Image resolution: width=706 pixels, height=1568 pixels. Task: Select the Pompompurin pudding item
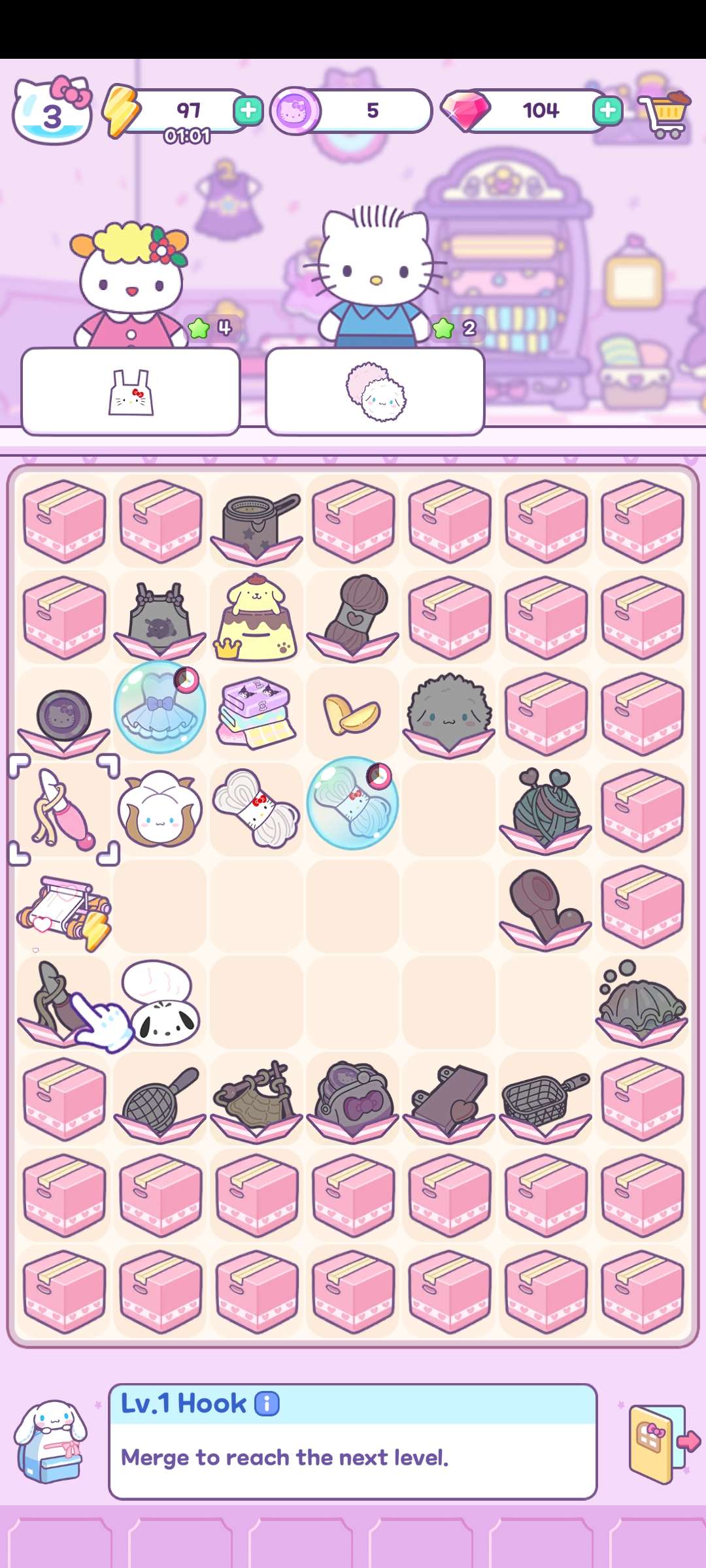pos(256,617)
